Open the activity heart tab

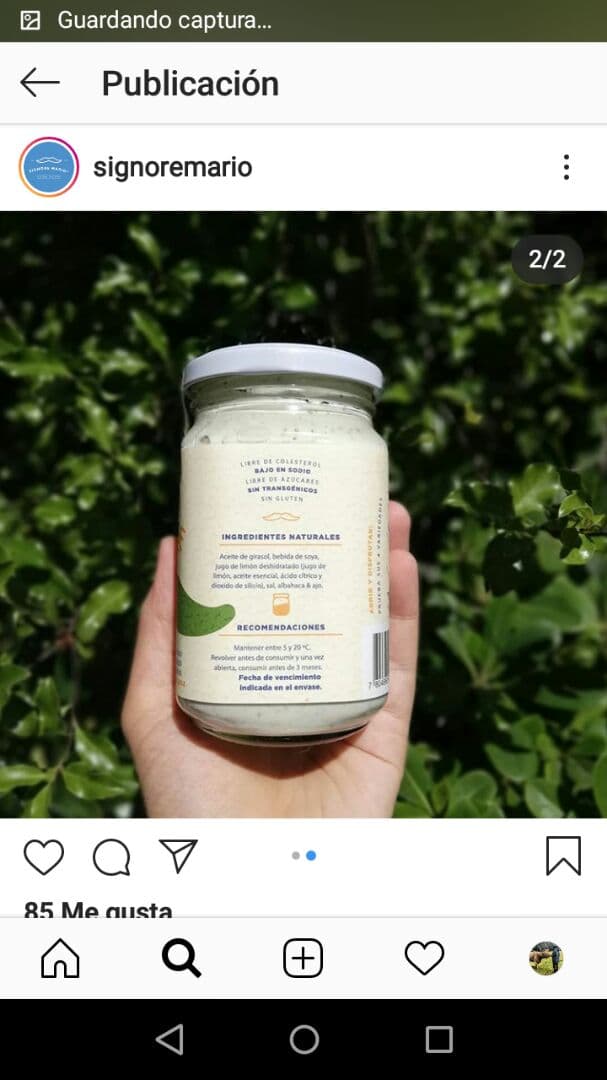click(424, 959)
